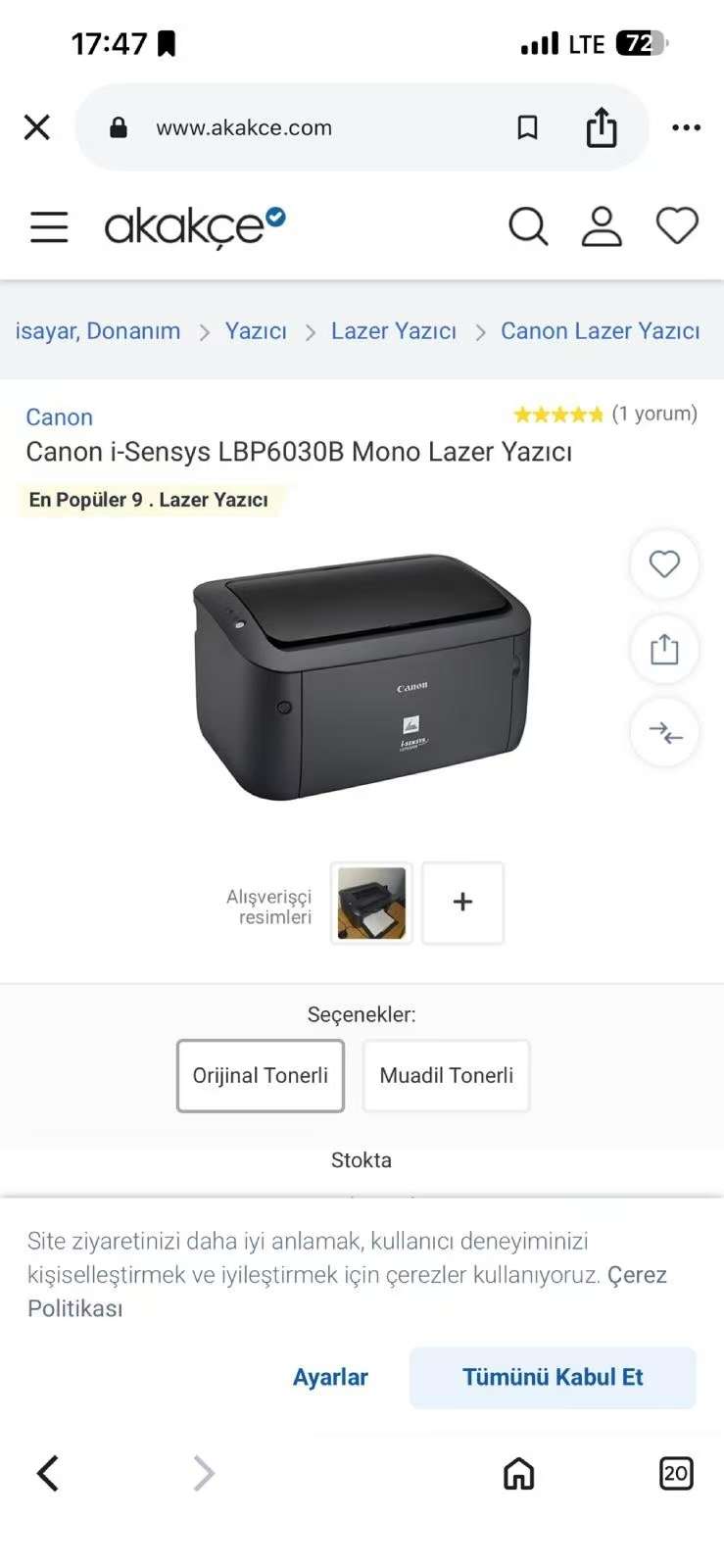Compare this product with others
724x1568 pixels.
click(x=664, y=732)
